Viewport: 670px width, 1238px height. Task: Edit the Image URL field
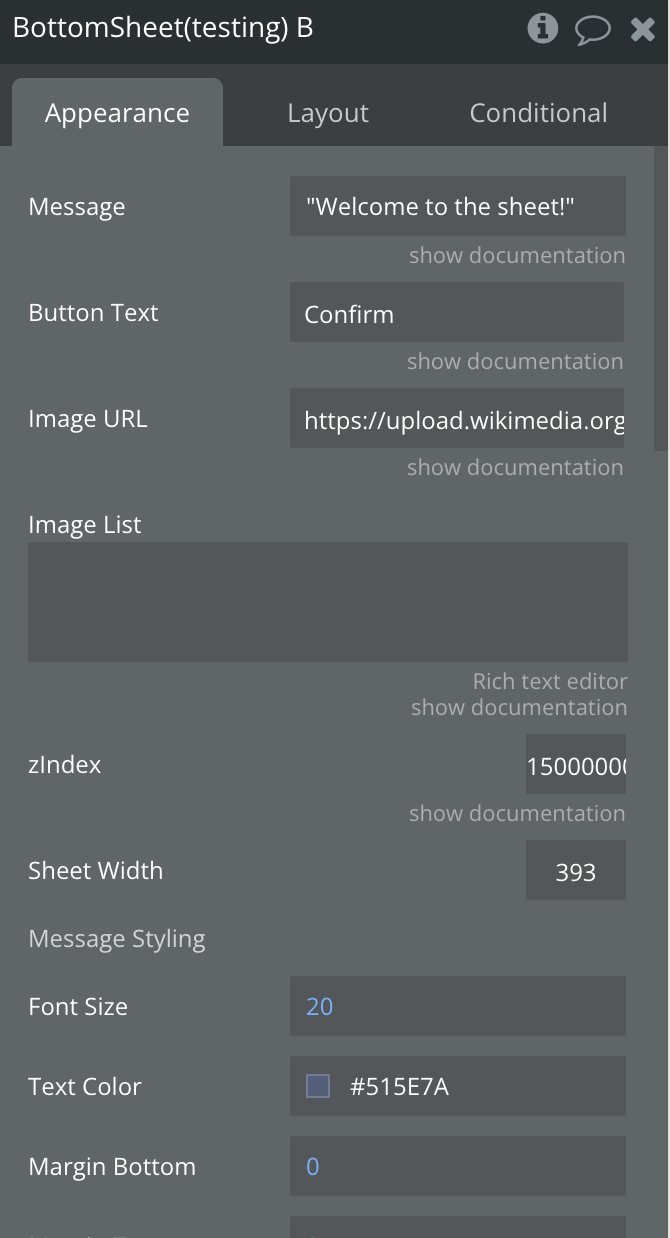tap(457, 420)
